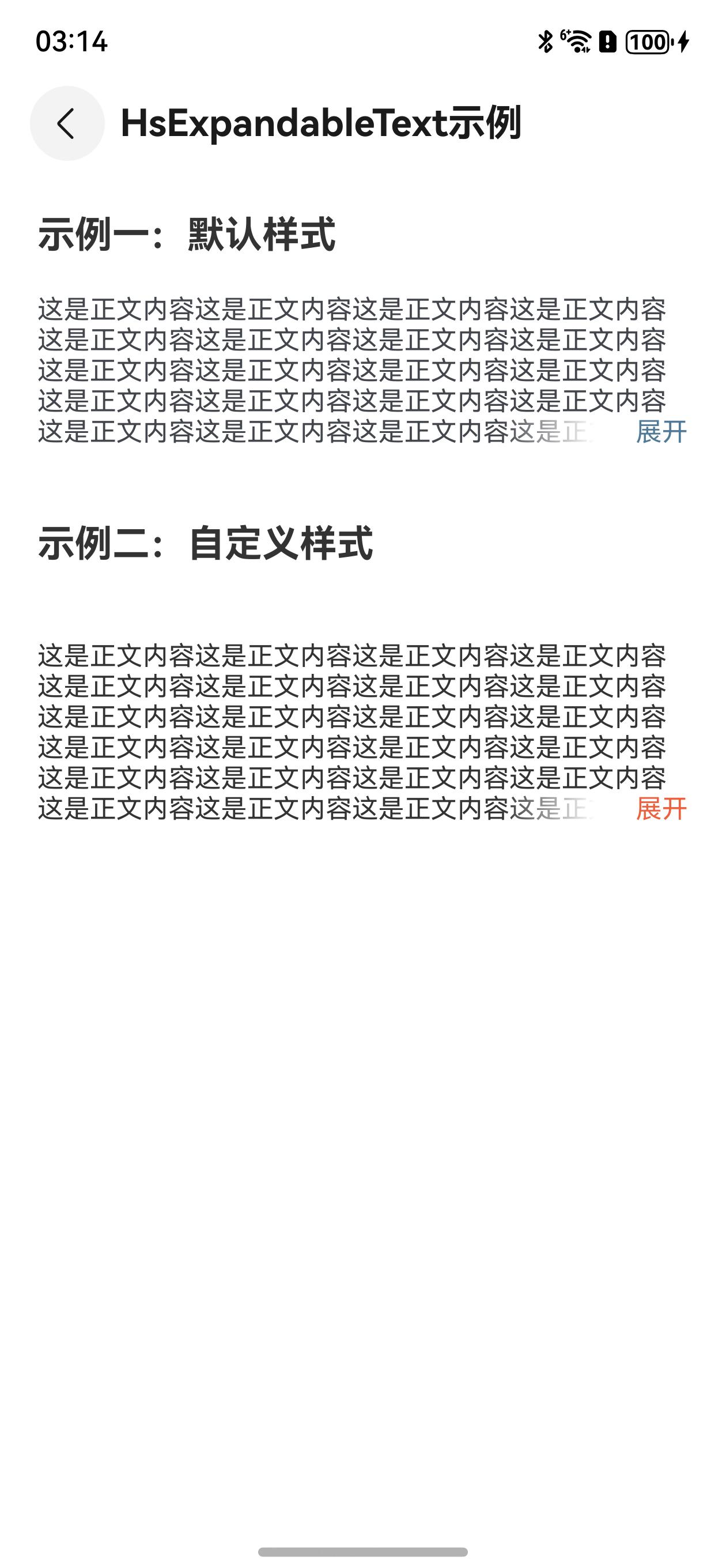
Task: Go back using the header arrow
Action: (x=67, y=123)
